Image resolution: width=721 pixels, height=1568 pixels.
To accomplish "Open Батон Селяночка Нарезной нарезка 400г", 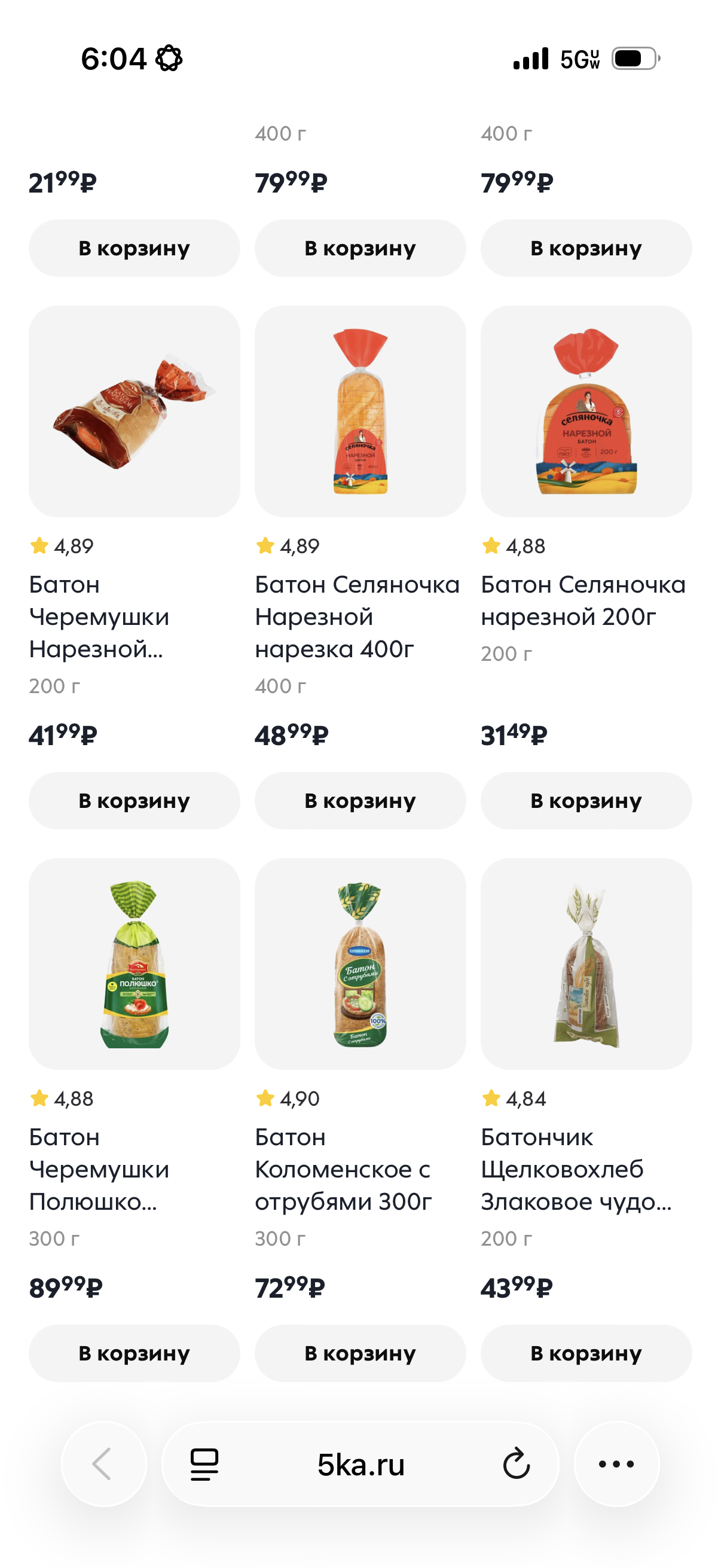I will click(x=360, y=411).
